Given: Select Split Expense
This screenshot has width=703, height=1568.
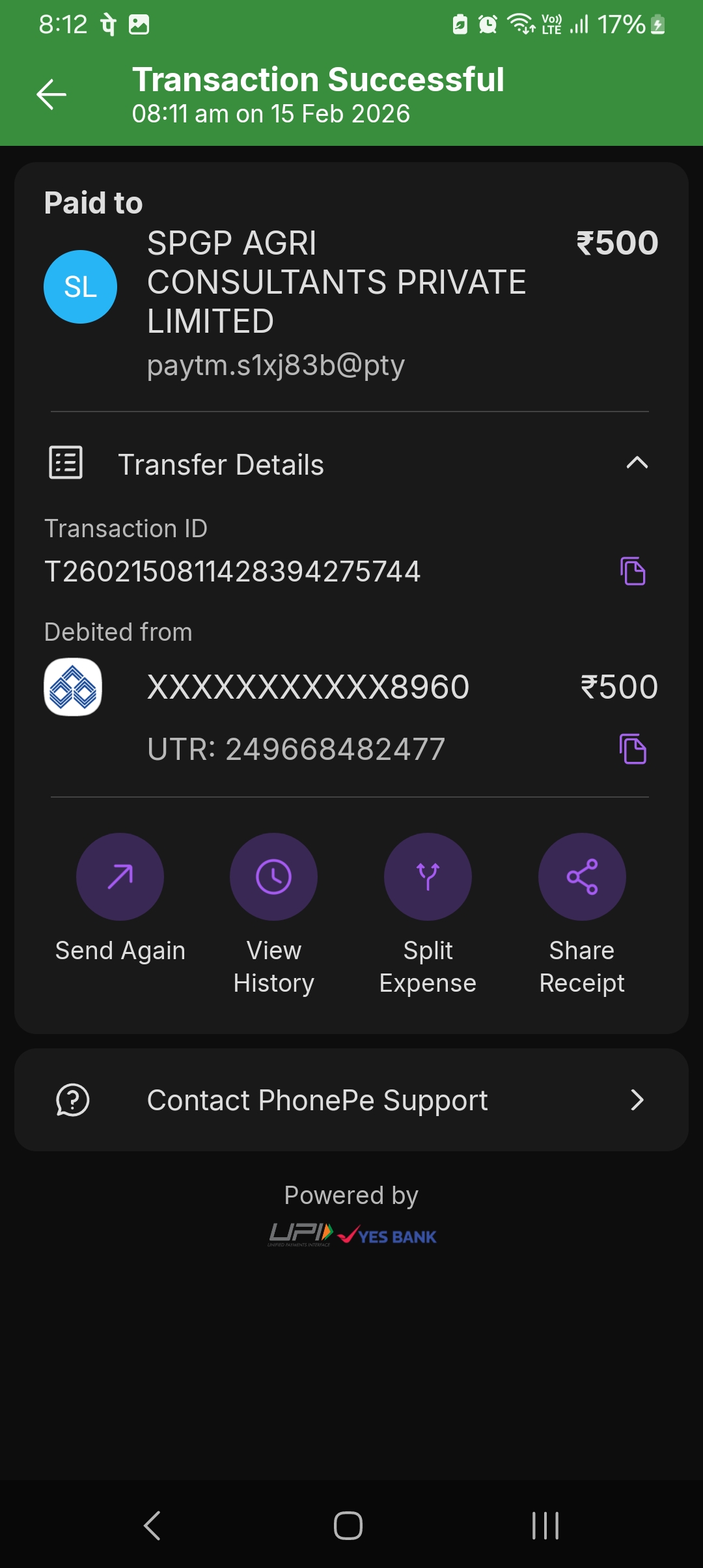Looking at the screenshot, I should click(428, 876).
